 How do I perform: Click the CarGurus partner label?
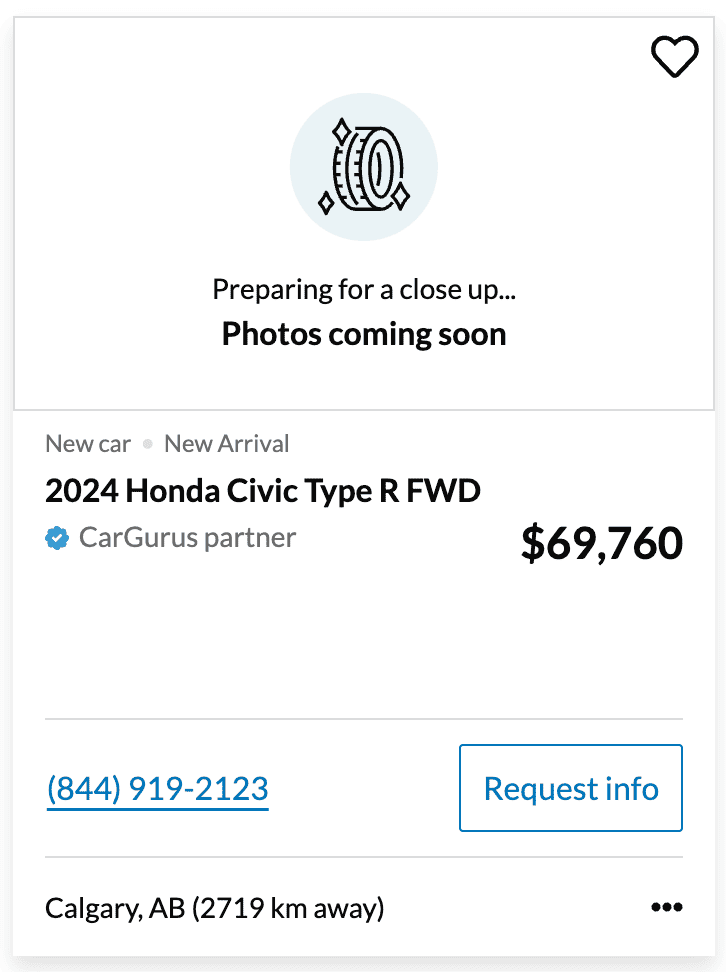pyautogui.click(x=187, y=537)
